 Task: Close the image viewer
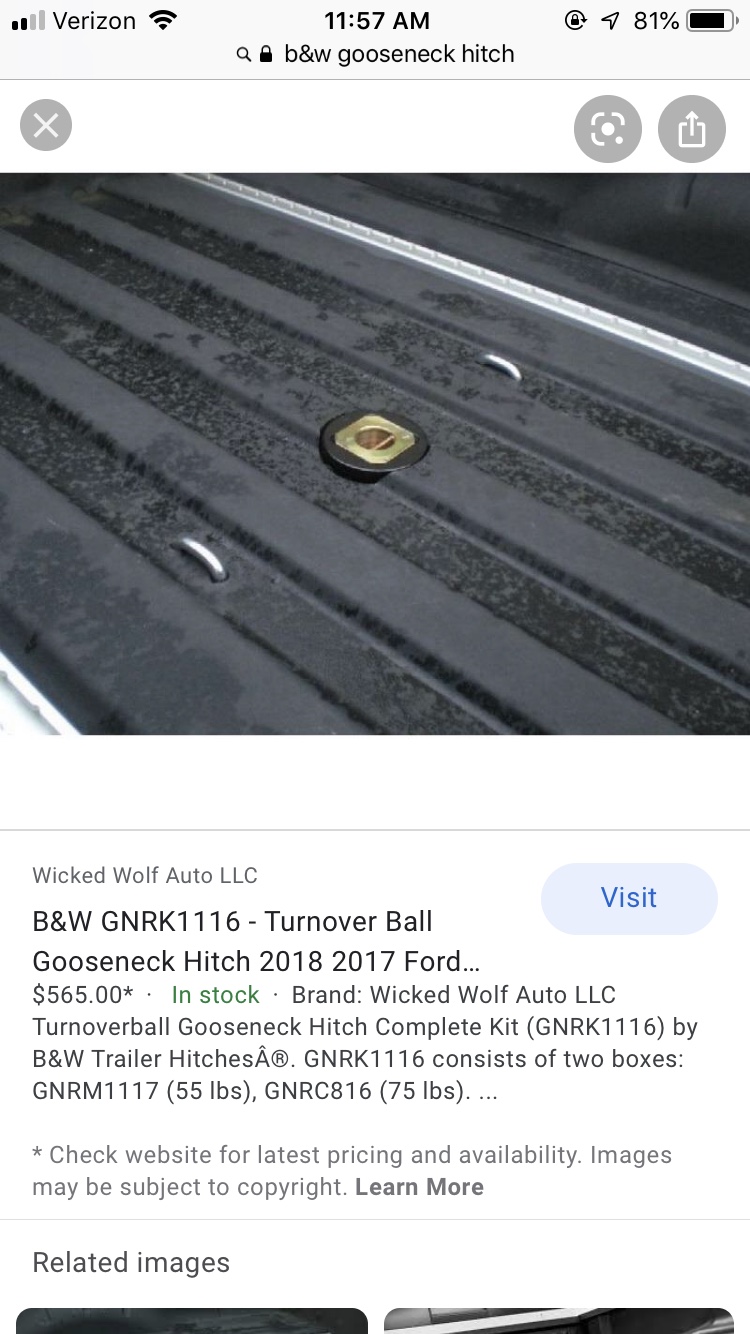point(46,127)
